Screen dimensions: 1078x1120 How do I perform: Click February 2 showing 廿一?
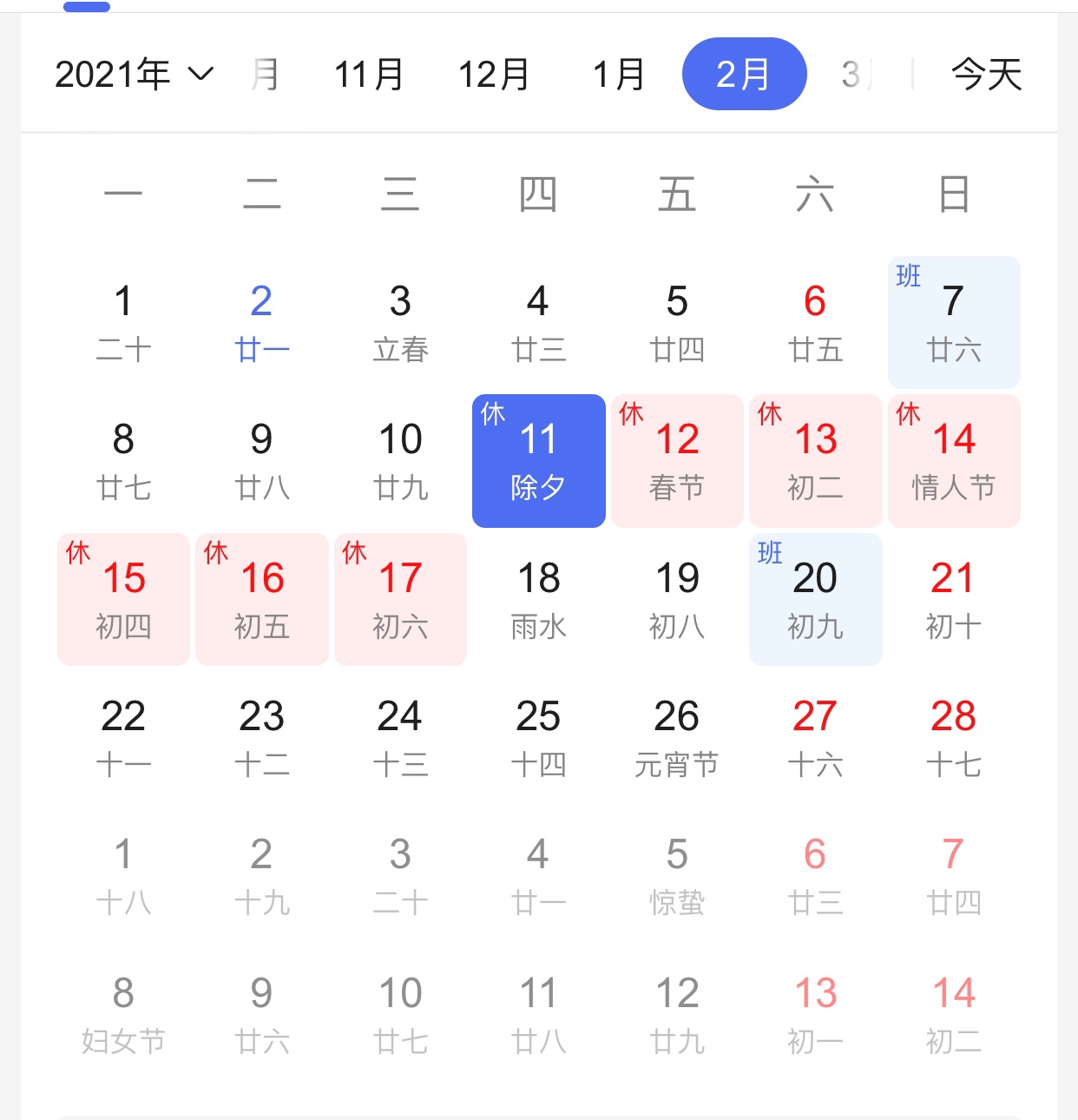pyautogui.click(x=261, y=323)
